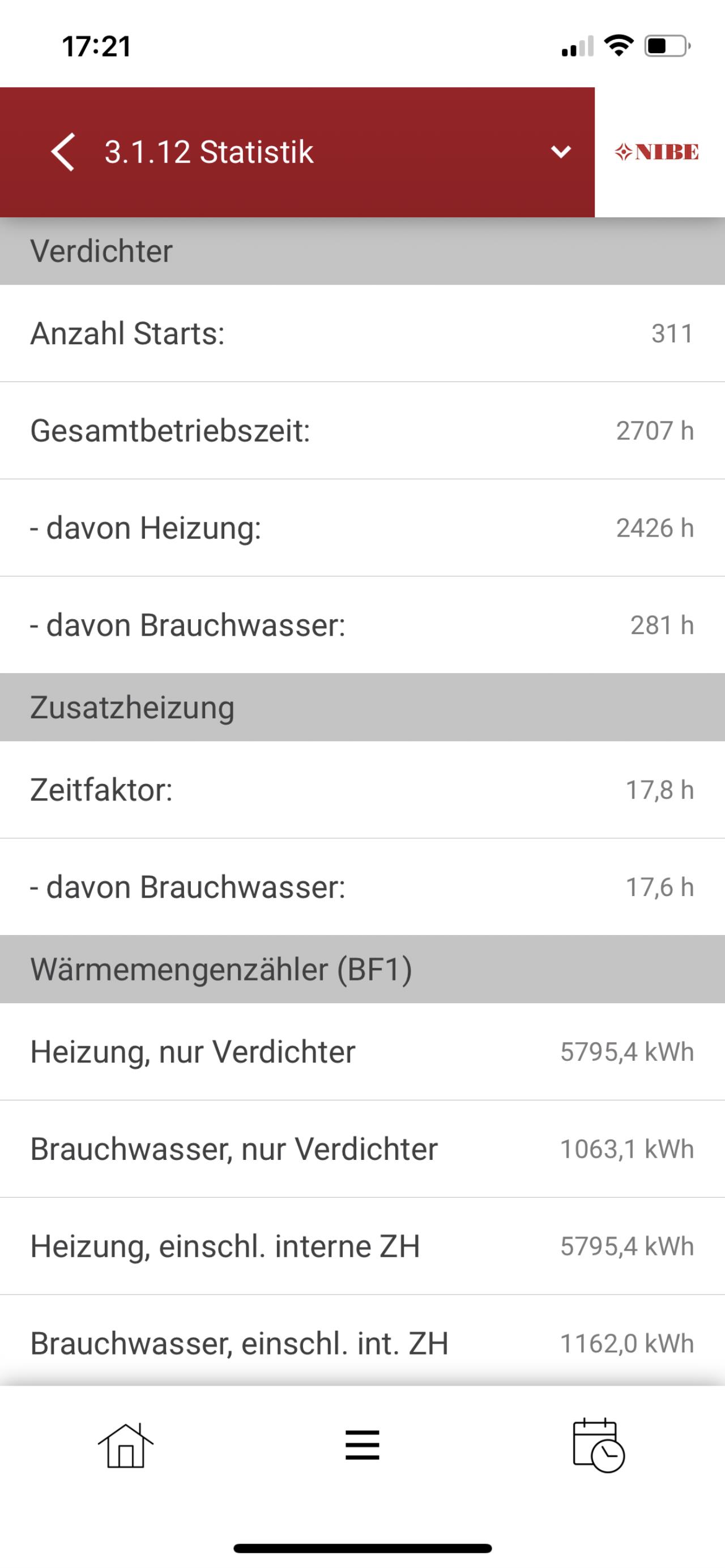Open the calendar schedule icon
Image resolution: width=725 pixels, height=1568 pixels.
click(598, 1445)
